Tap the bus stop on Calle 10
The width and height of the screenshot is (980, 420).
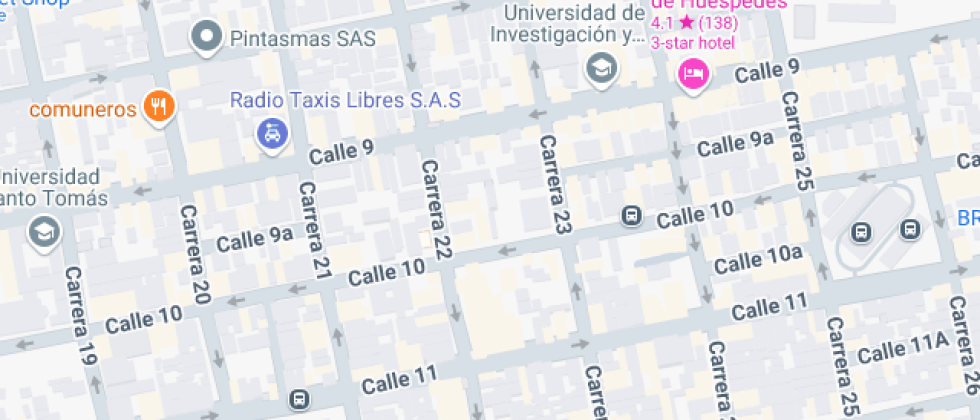coord(631,217)
